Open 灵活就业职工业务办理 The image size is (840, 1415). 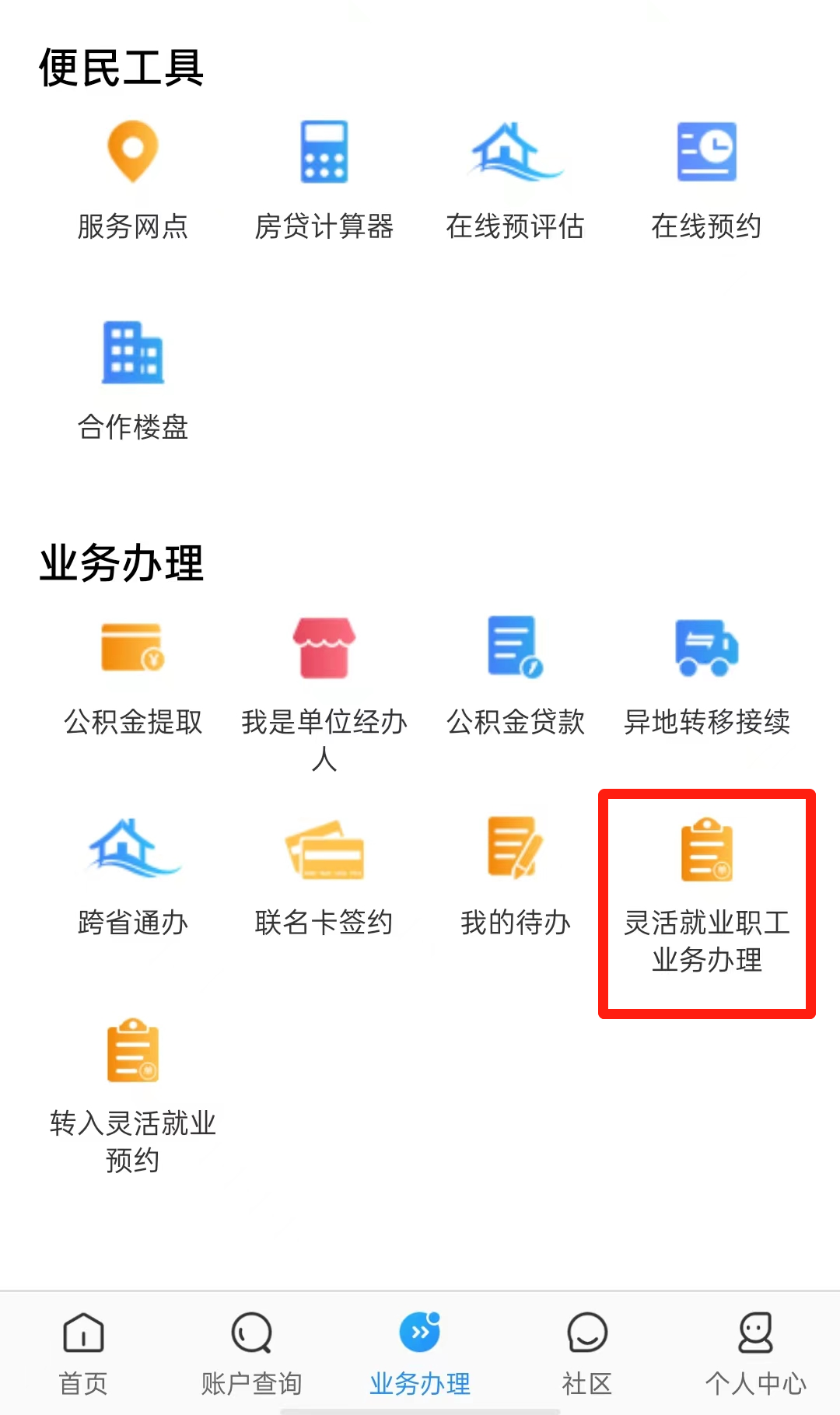[706, 895]
